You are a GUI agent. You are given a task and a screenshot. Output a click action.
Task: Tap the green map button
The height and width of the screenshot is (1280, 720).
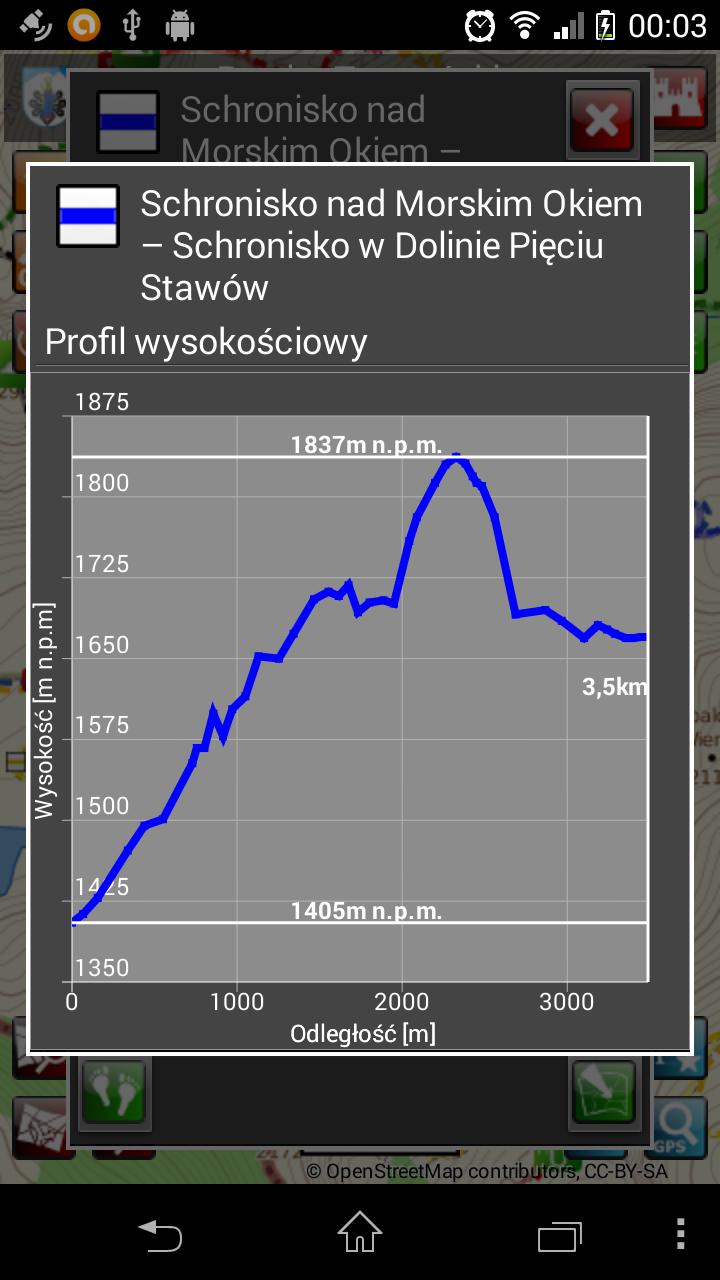(x=604, y=1091)
